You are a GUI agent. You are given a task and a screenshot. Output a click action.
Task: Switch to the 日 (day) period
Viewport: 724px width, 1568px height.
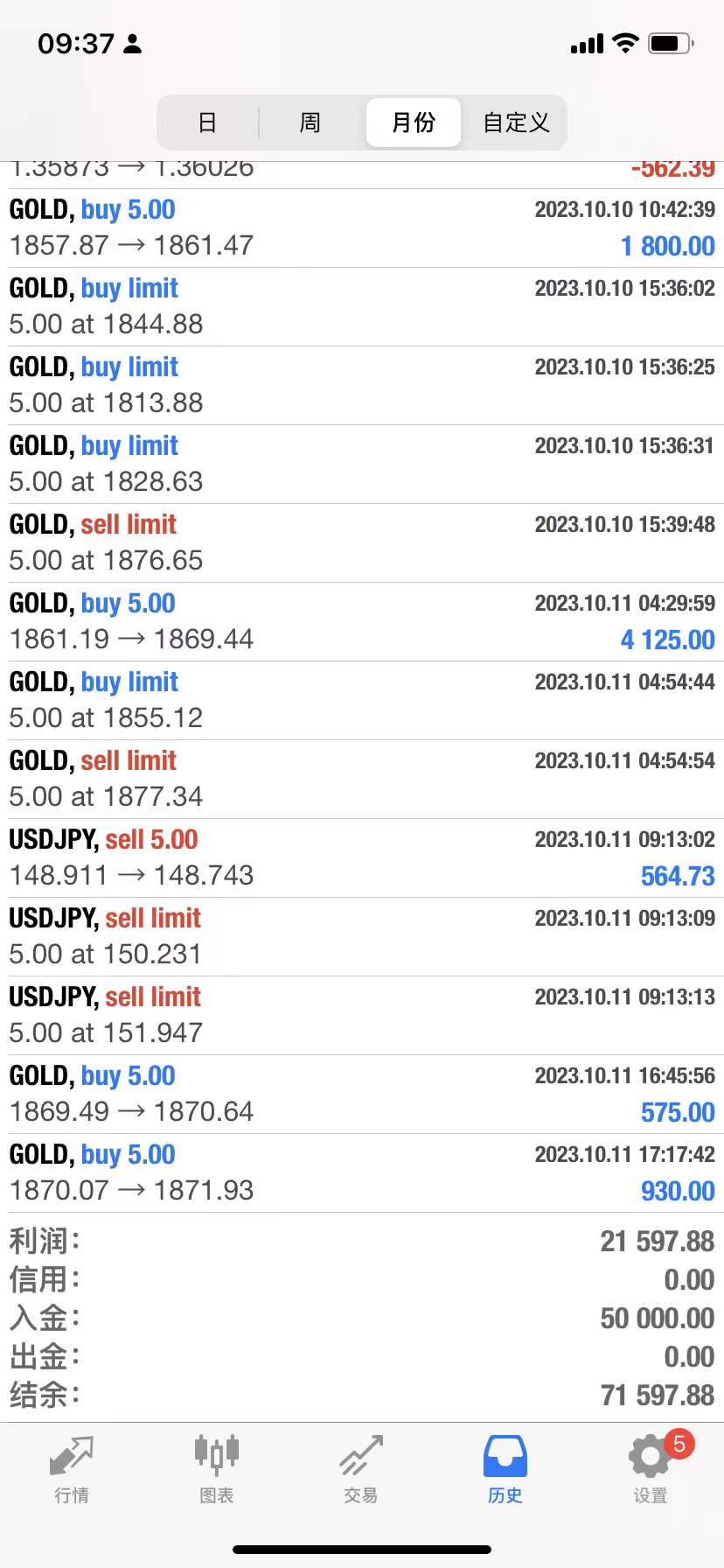click(x=207, y=122)
